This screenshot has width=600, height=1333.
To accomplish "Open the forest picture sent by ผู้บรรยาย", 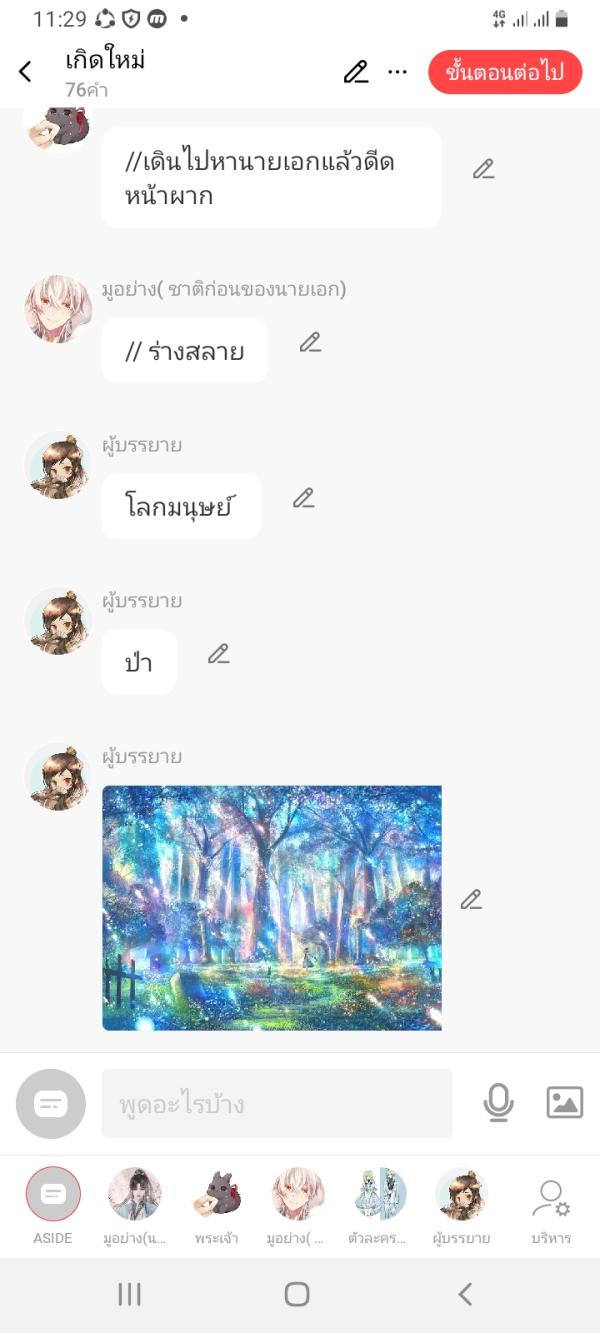I will coord(271,907).
